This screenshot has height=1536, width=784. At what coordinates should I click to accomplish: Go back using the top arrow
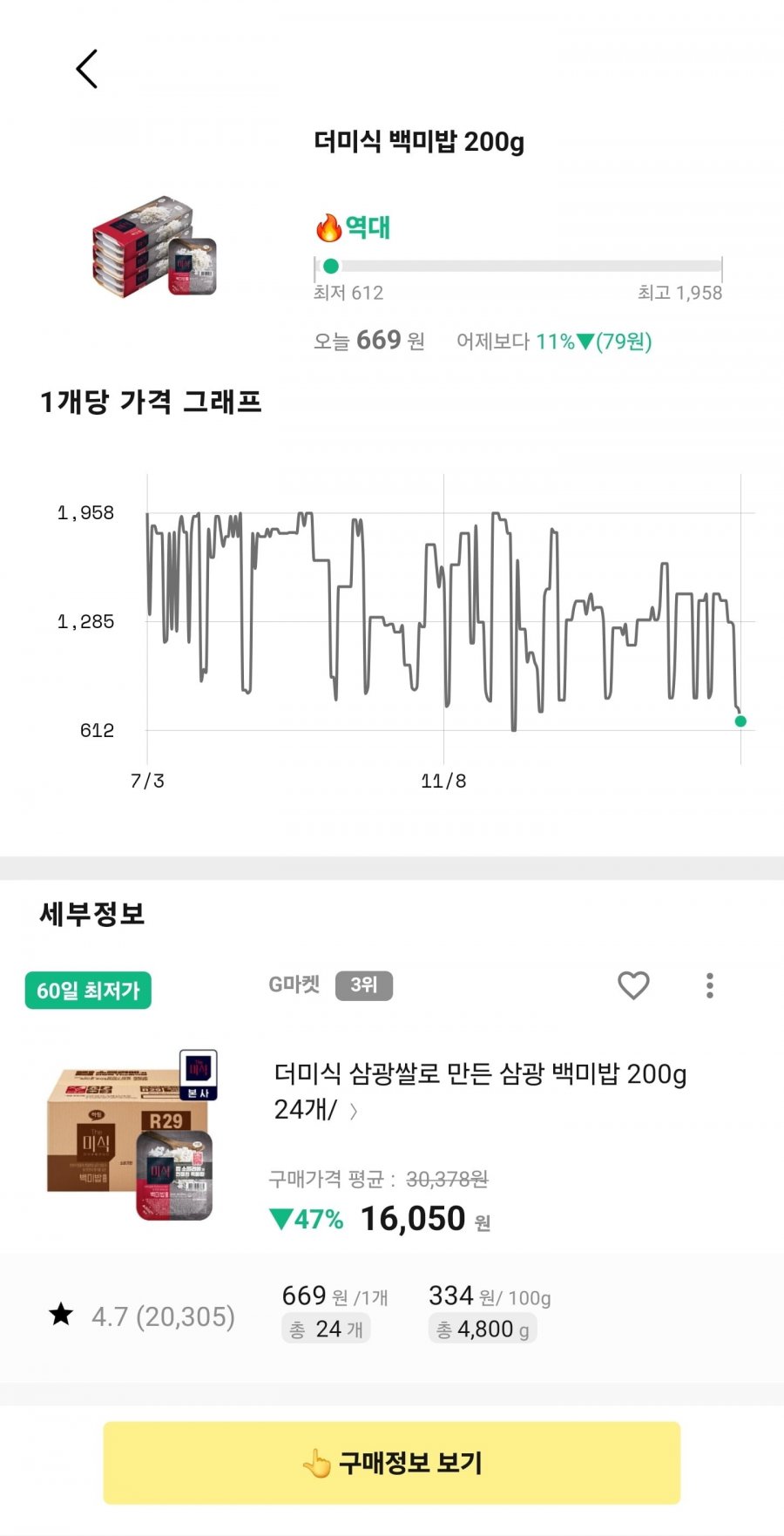click(x=86, y=69)
